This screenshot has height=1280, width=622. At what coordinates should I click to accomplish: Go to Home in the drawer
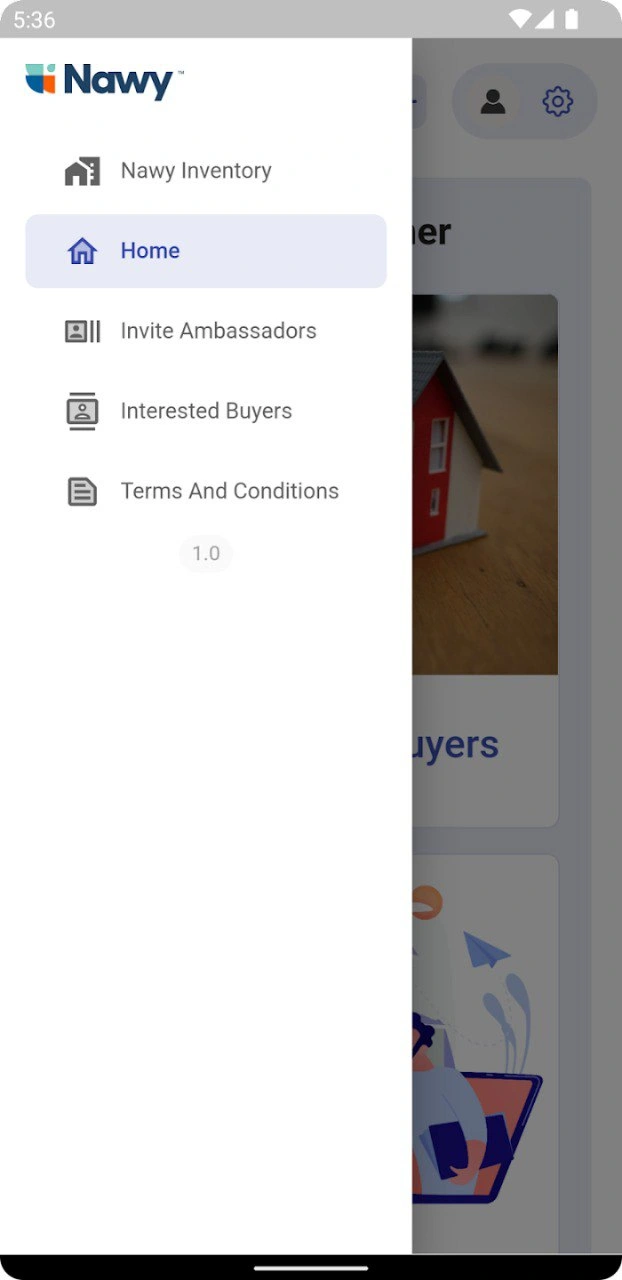coord(205,251)
